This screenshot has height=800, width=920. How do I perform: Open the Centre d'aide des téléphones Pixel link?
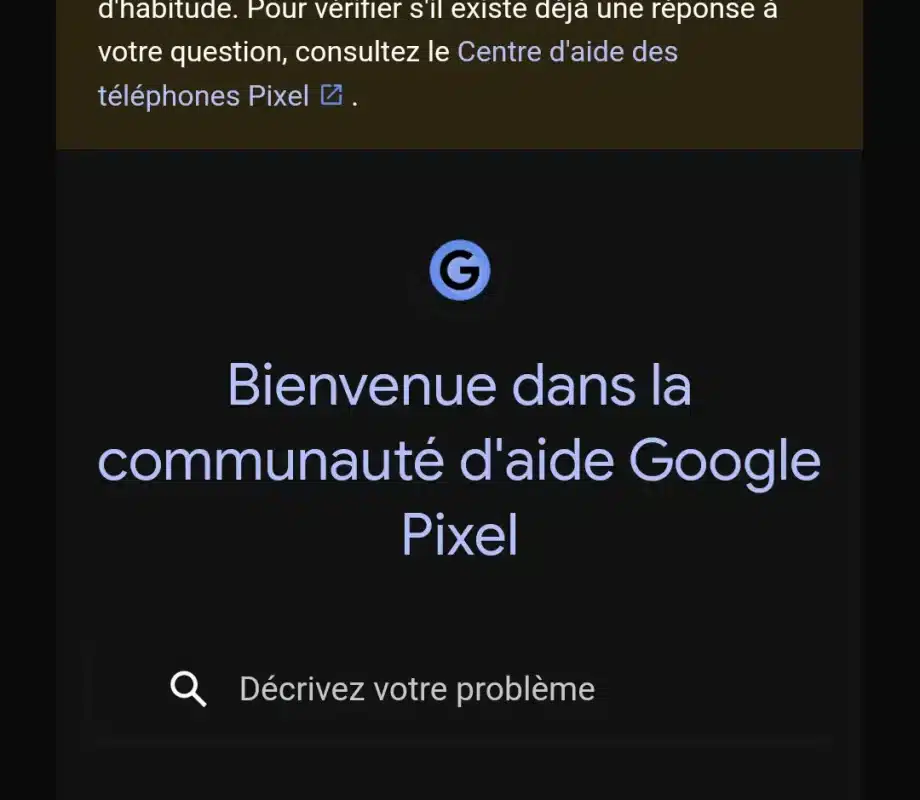(567, 52)
